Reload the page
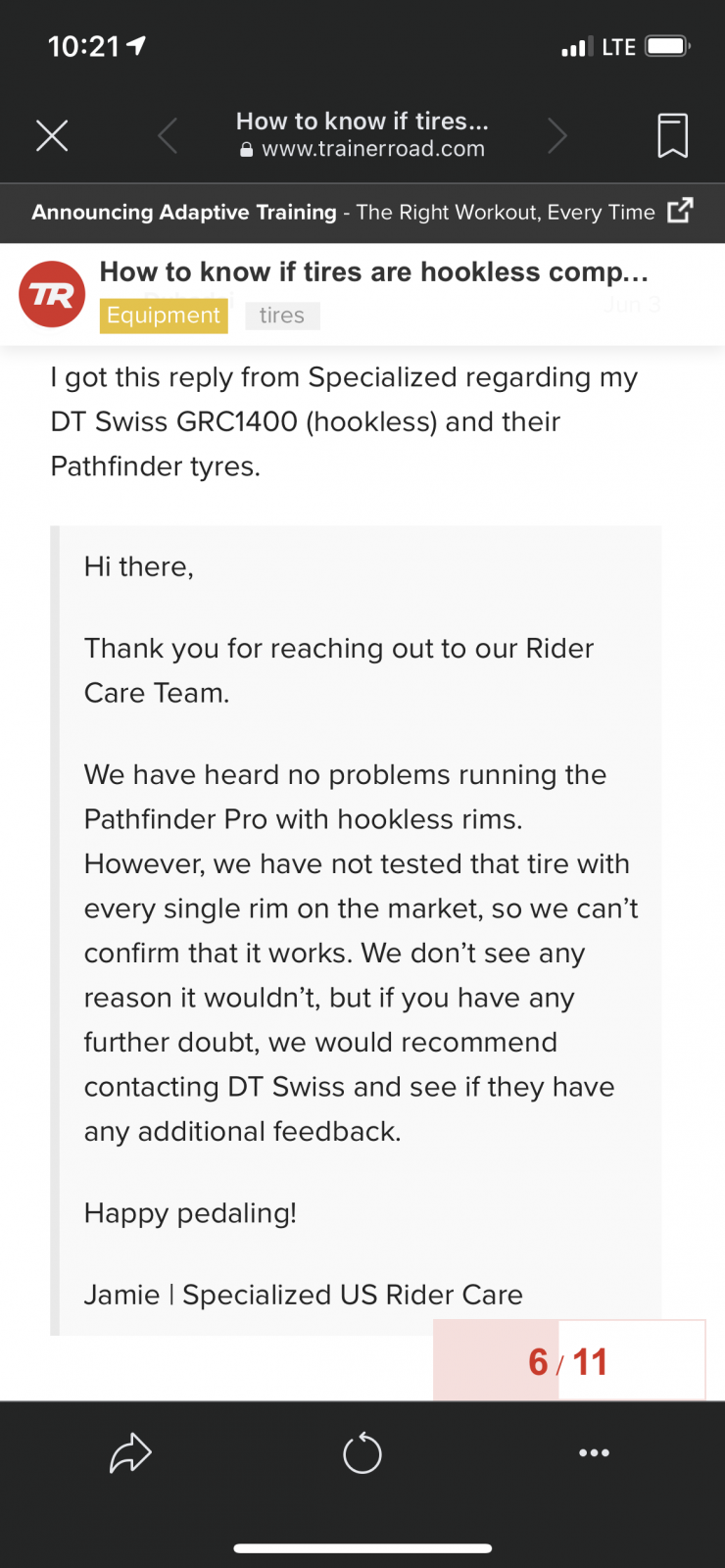 click(362, 1453)
